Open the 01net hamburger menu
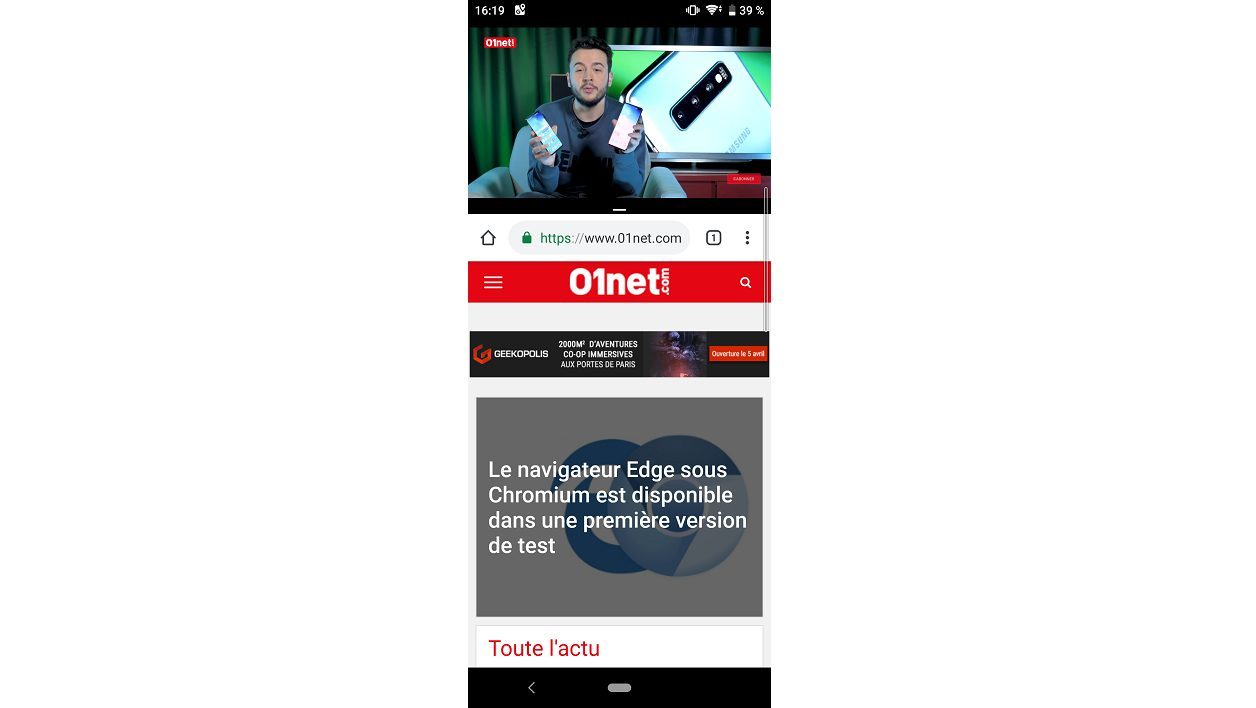This screenshot has width=1256, height=708. coord(493,283)
